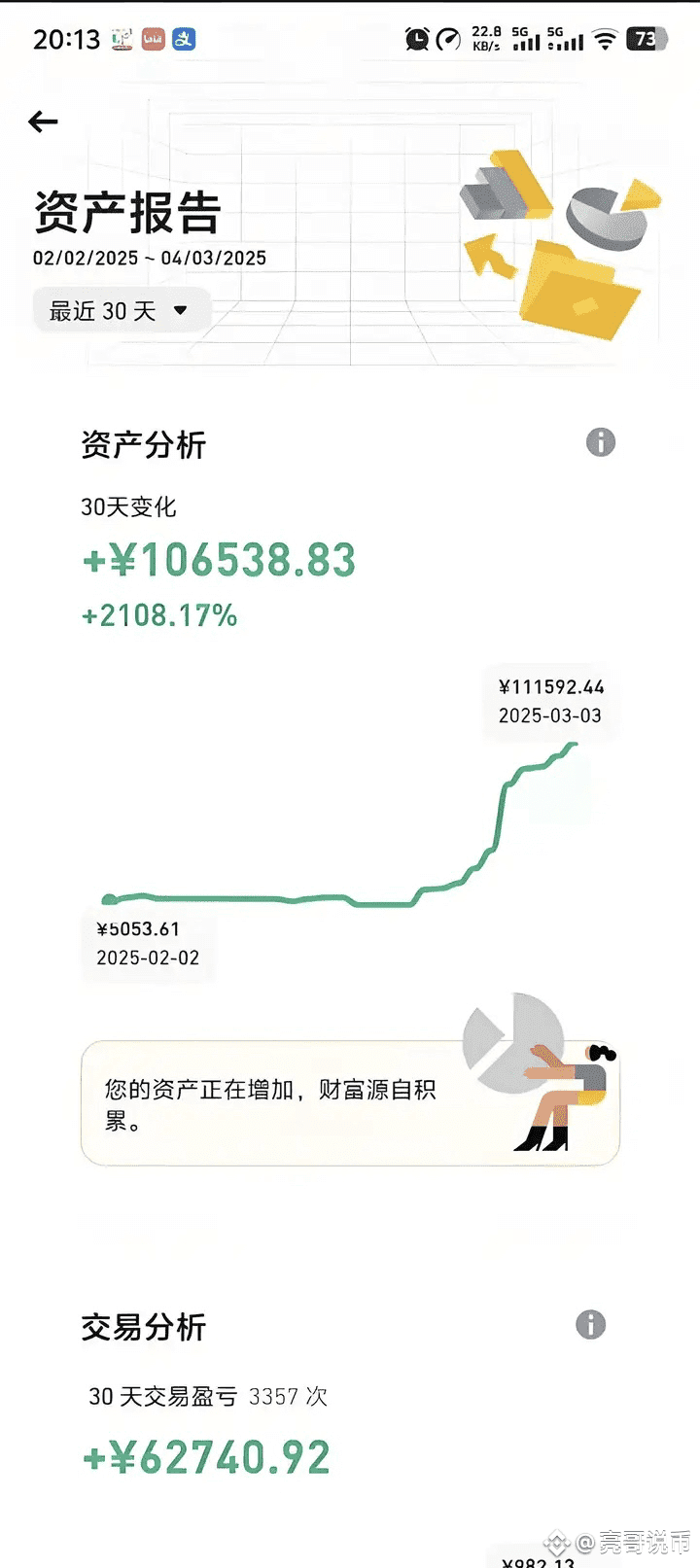Tap the info icon beside 交易分析

pyautogui.click(x=590, y=1324)
